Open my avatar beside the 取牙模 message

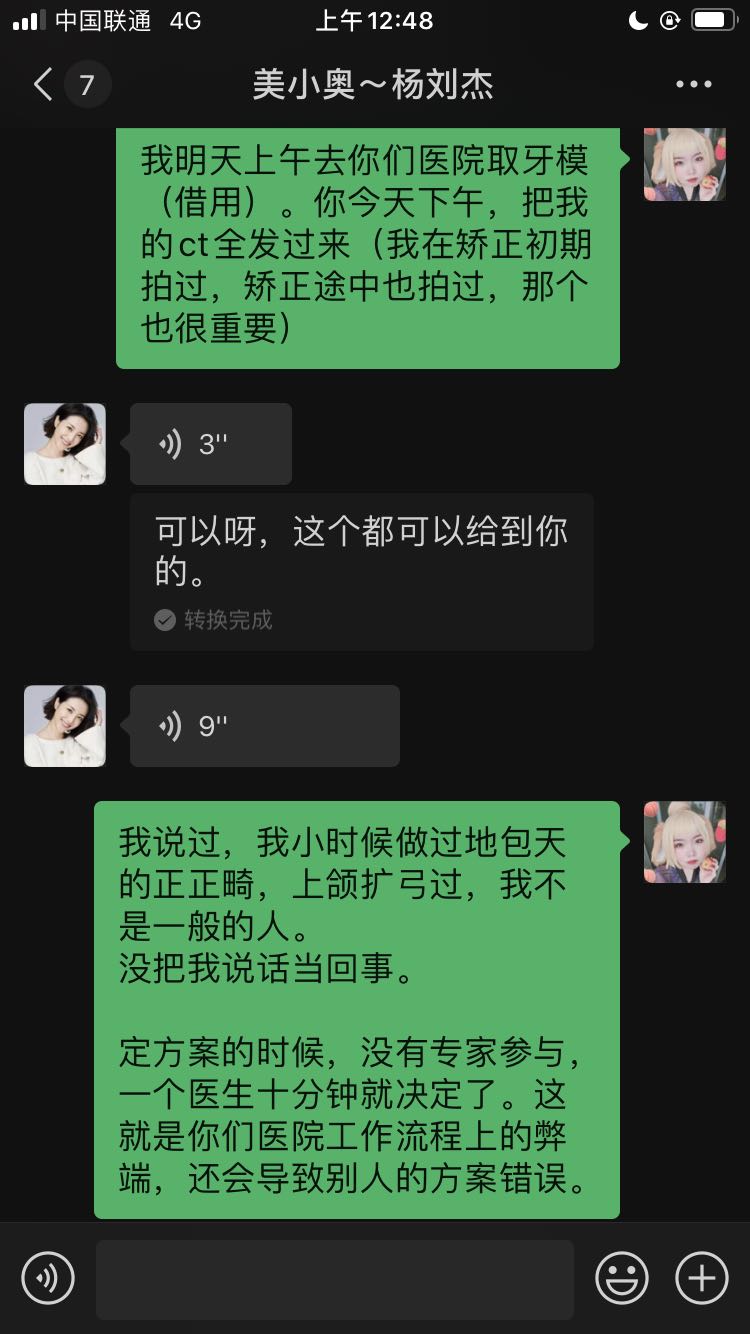pyautogui.click(x=684, y=164)
